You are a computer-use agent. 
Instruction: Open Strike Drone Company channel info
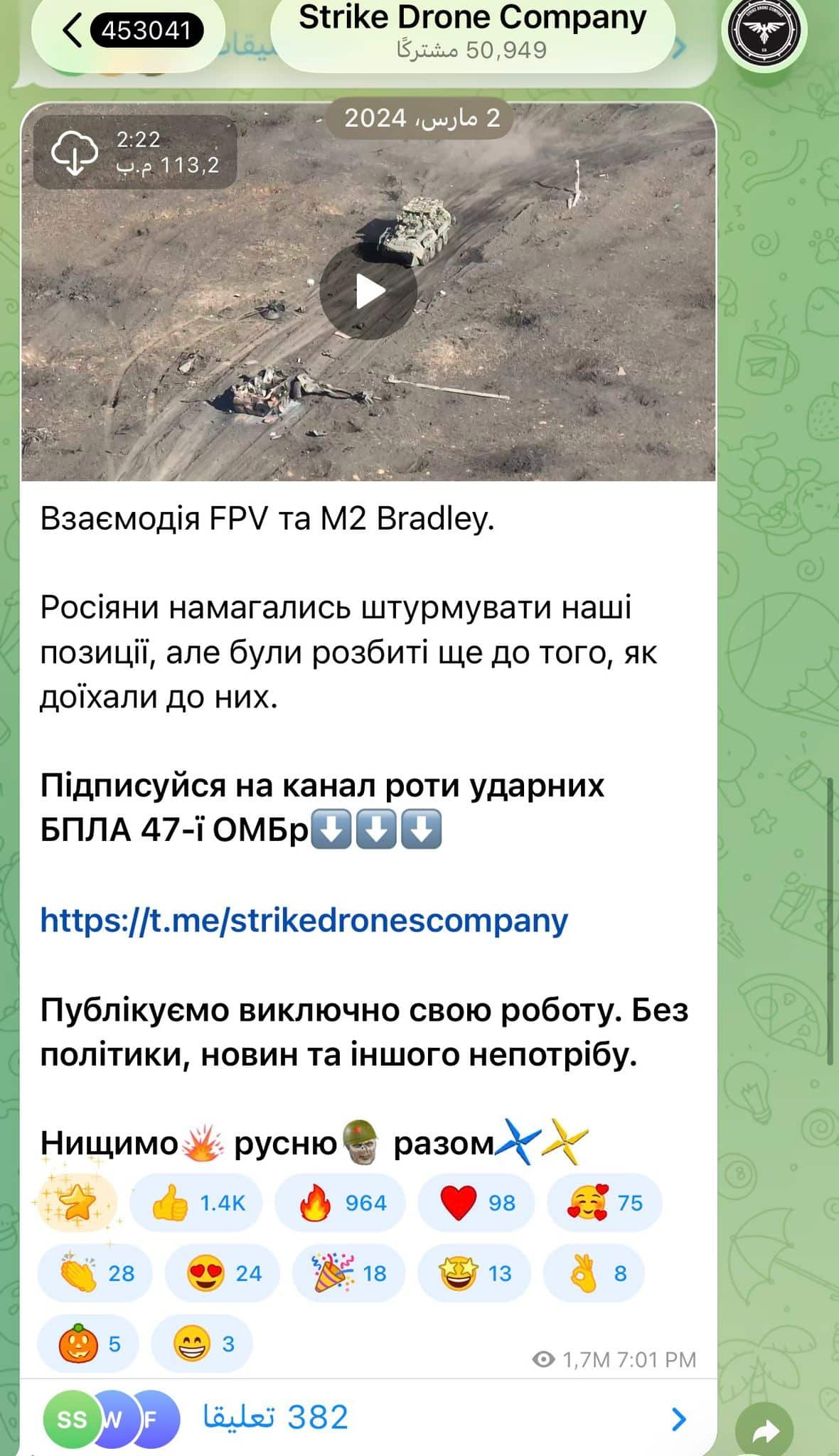pos(472,31)
